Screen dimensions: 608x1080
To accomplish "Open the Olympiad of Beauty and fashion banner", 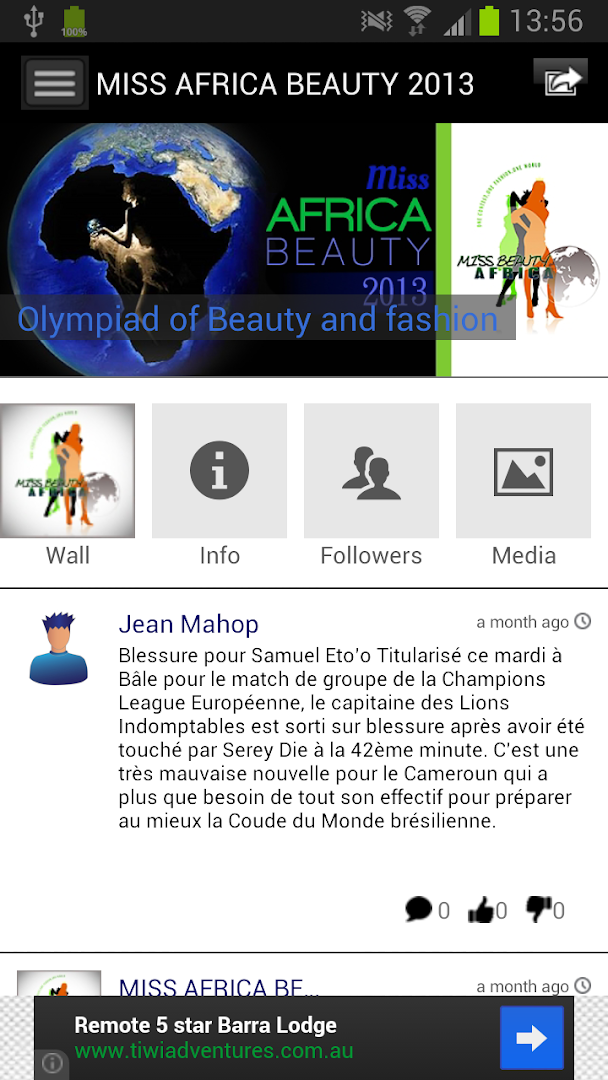I will click(258, 319).
